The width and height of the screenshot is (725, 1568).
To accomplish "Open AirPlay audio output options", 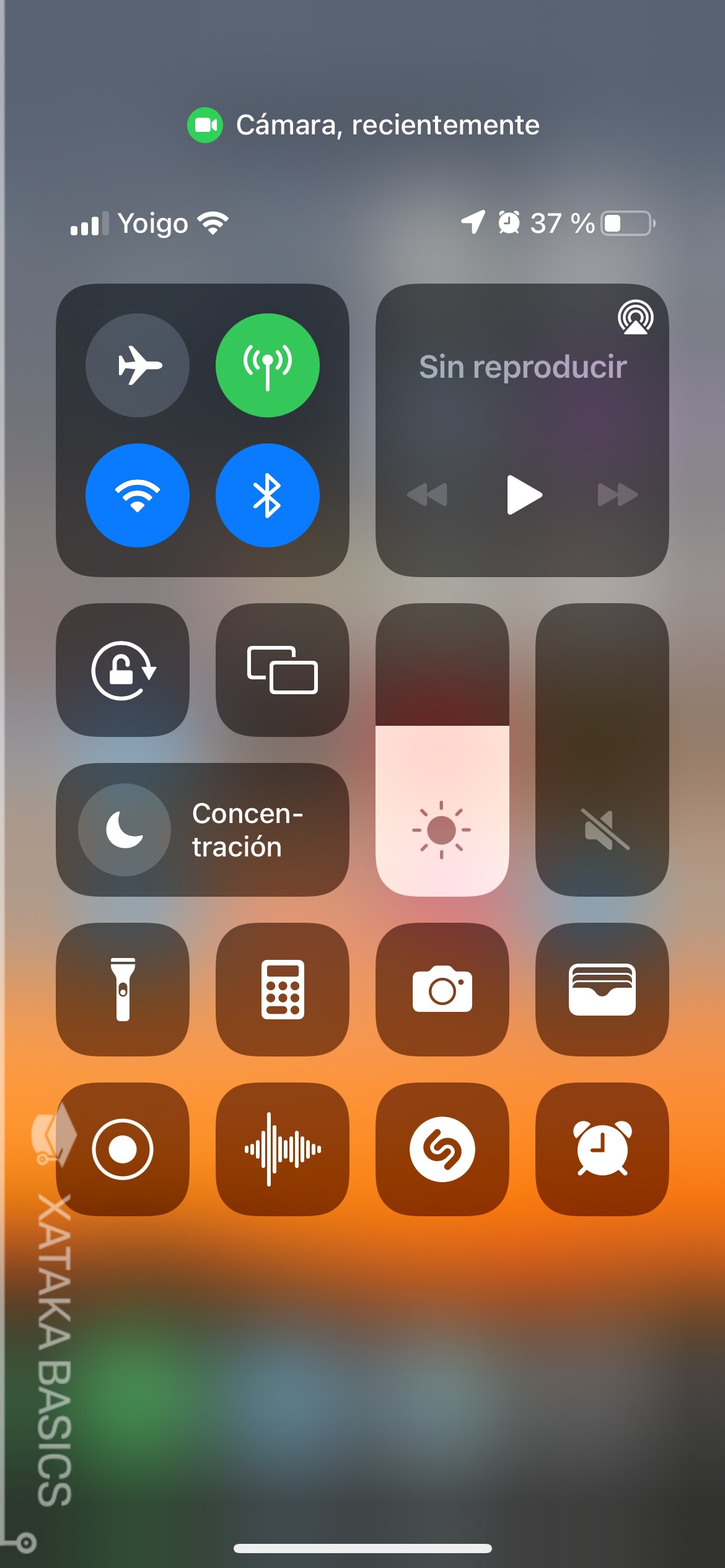I will 636,317.
